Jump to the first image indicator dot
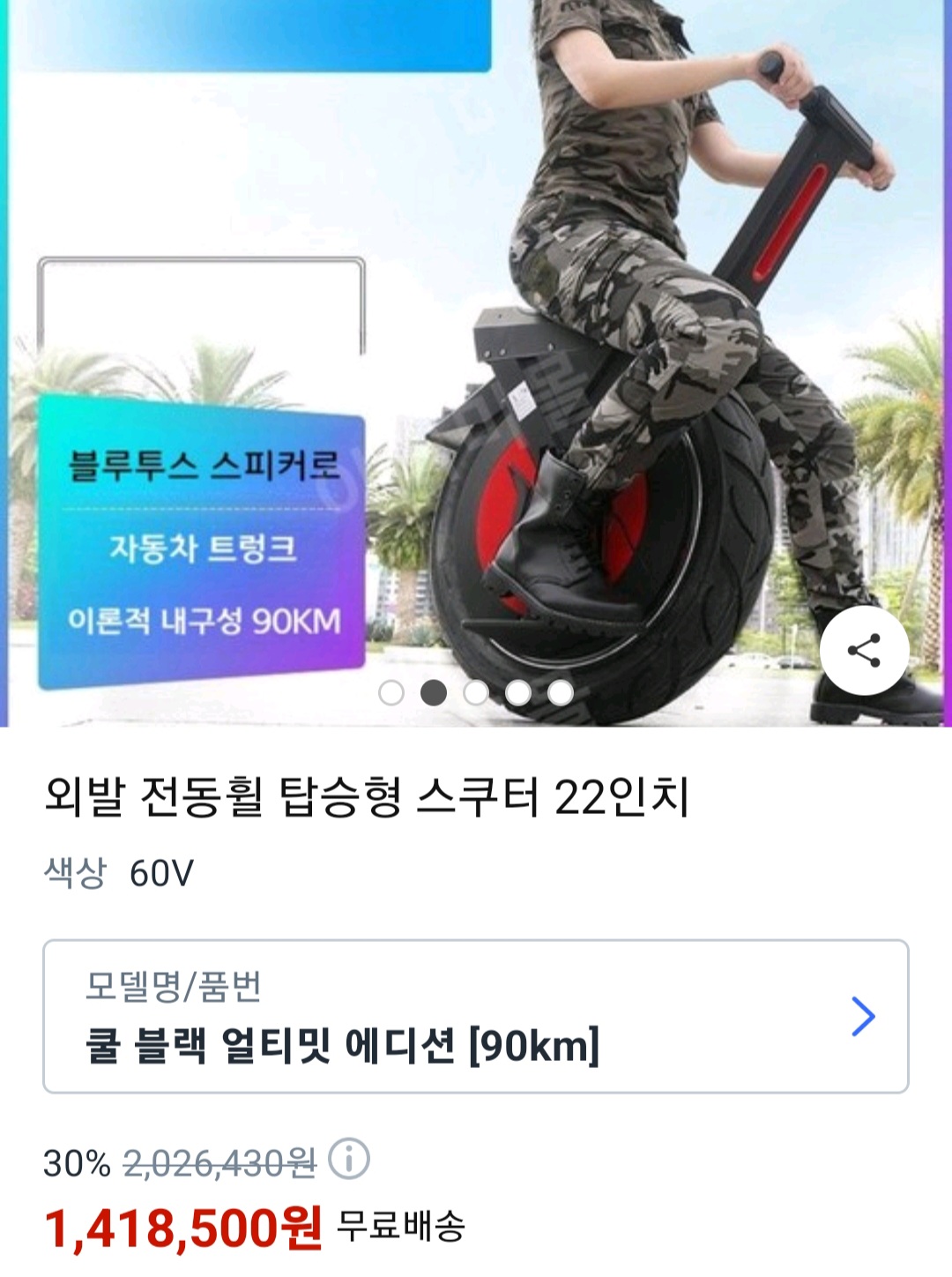 [x=391, y=693]
